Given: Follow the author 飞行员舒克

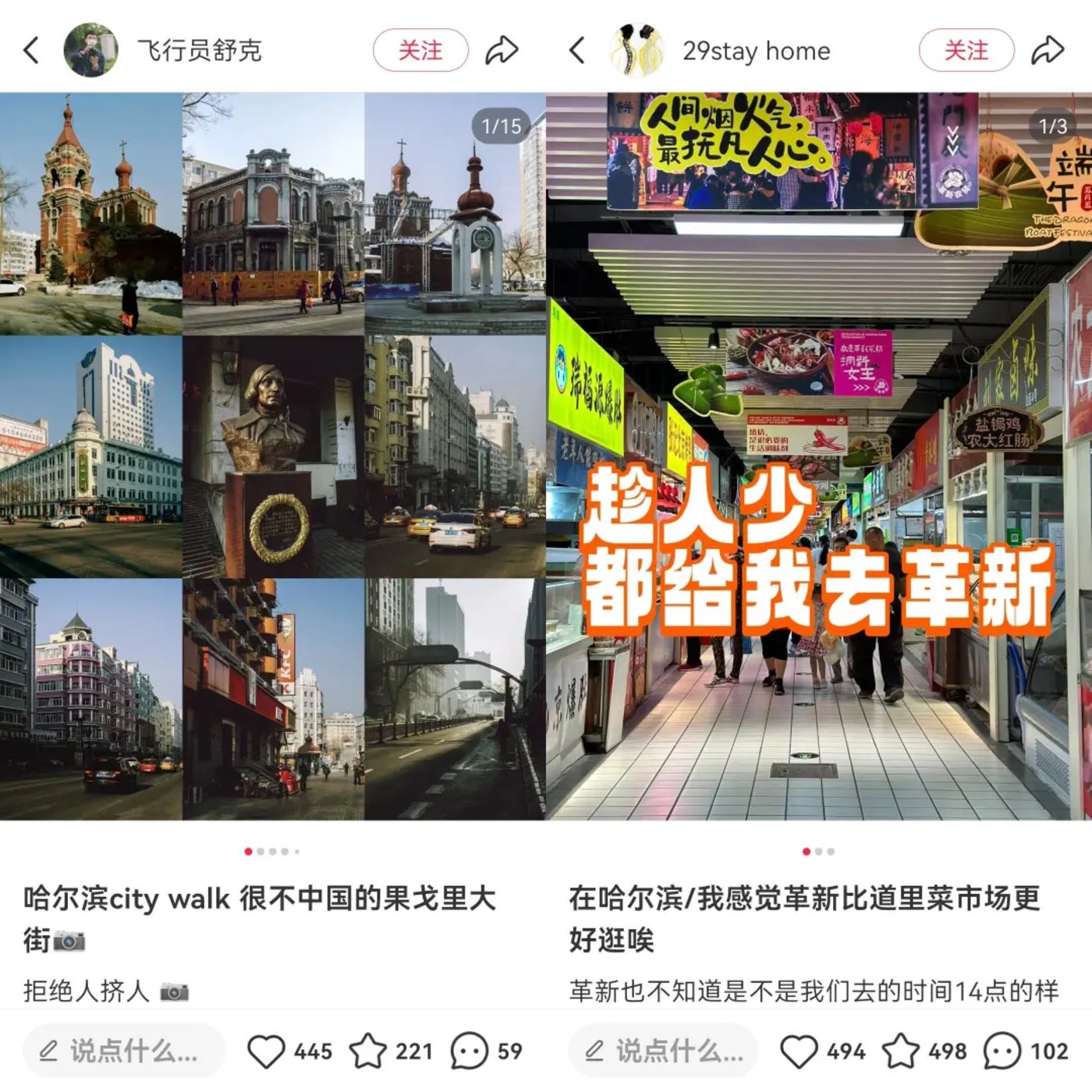Looking at the screenshot, I should pyautogui.click(x=420, y=51).
